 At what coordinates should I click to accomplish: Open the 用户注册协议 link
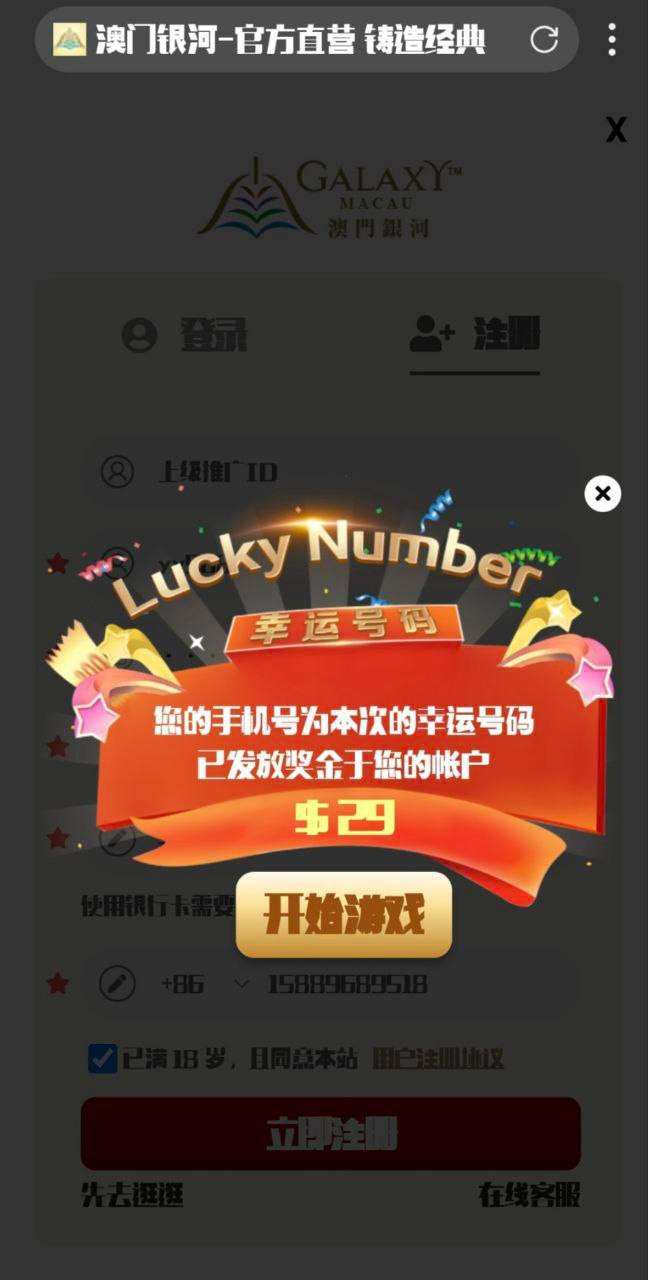(438, 1059)
